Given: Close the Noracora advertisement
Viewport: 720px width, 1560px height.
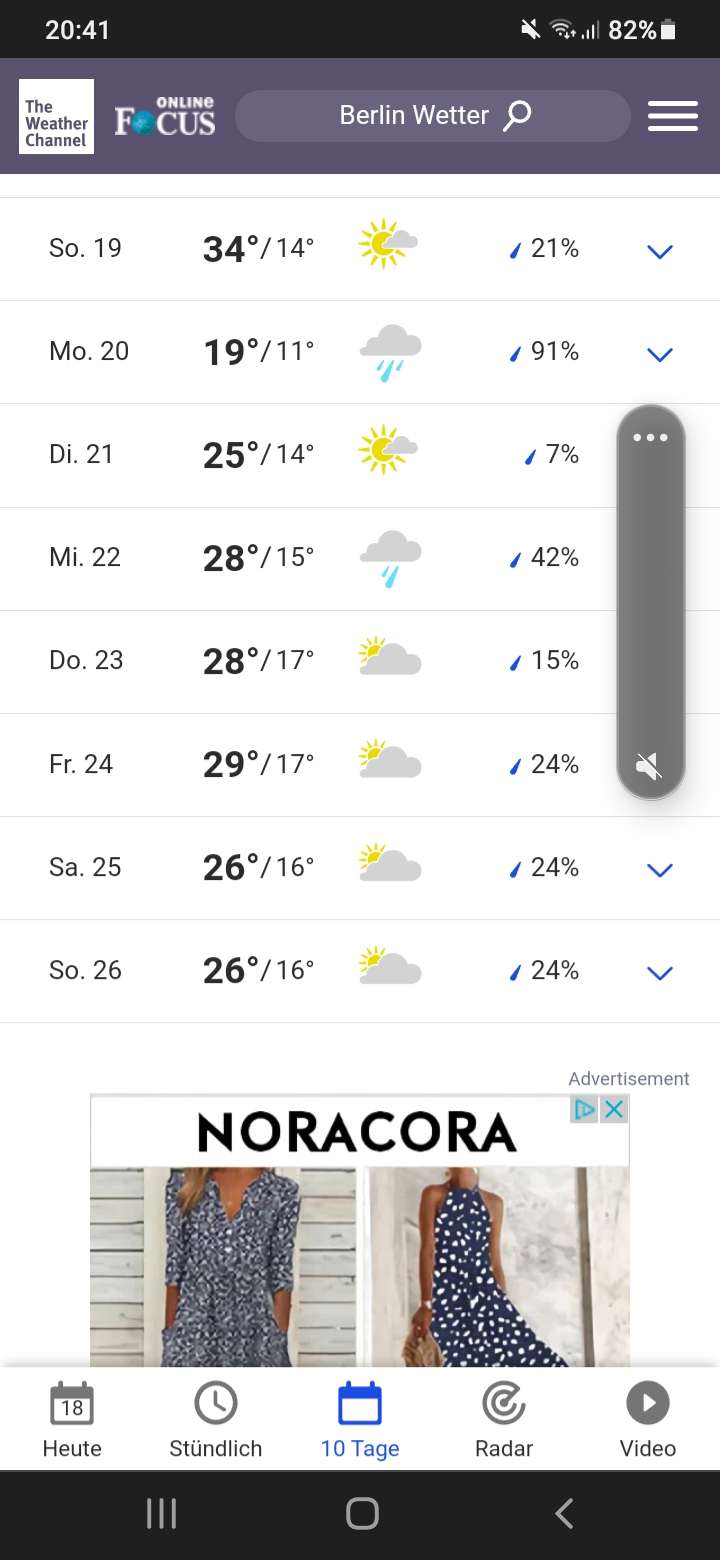Looking at the screenshot, I should click(614, 1109).
